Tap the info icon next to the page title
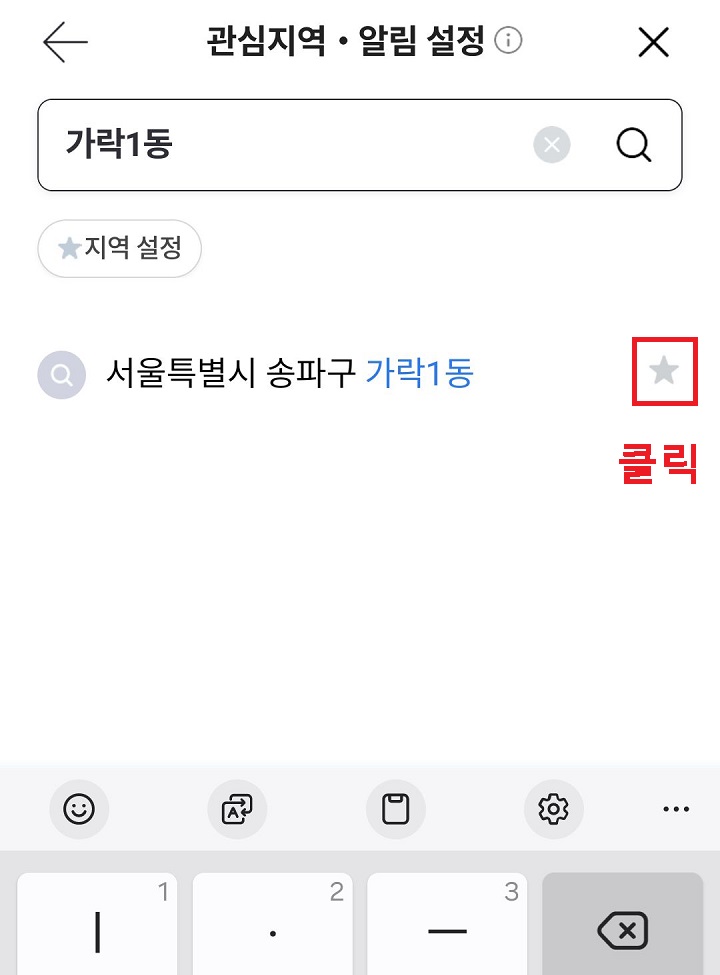The height and width of the screenshot is (975, 720). (x=510, y=42)
